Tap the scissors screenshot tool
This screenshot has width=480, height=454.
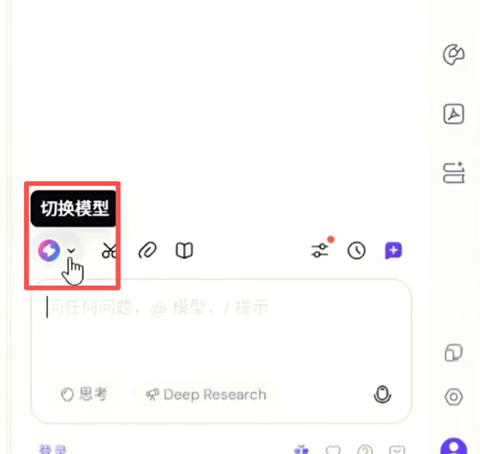[109, 251]
